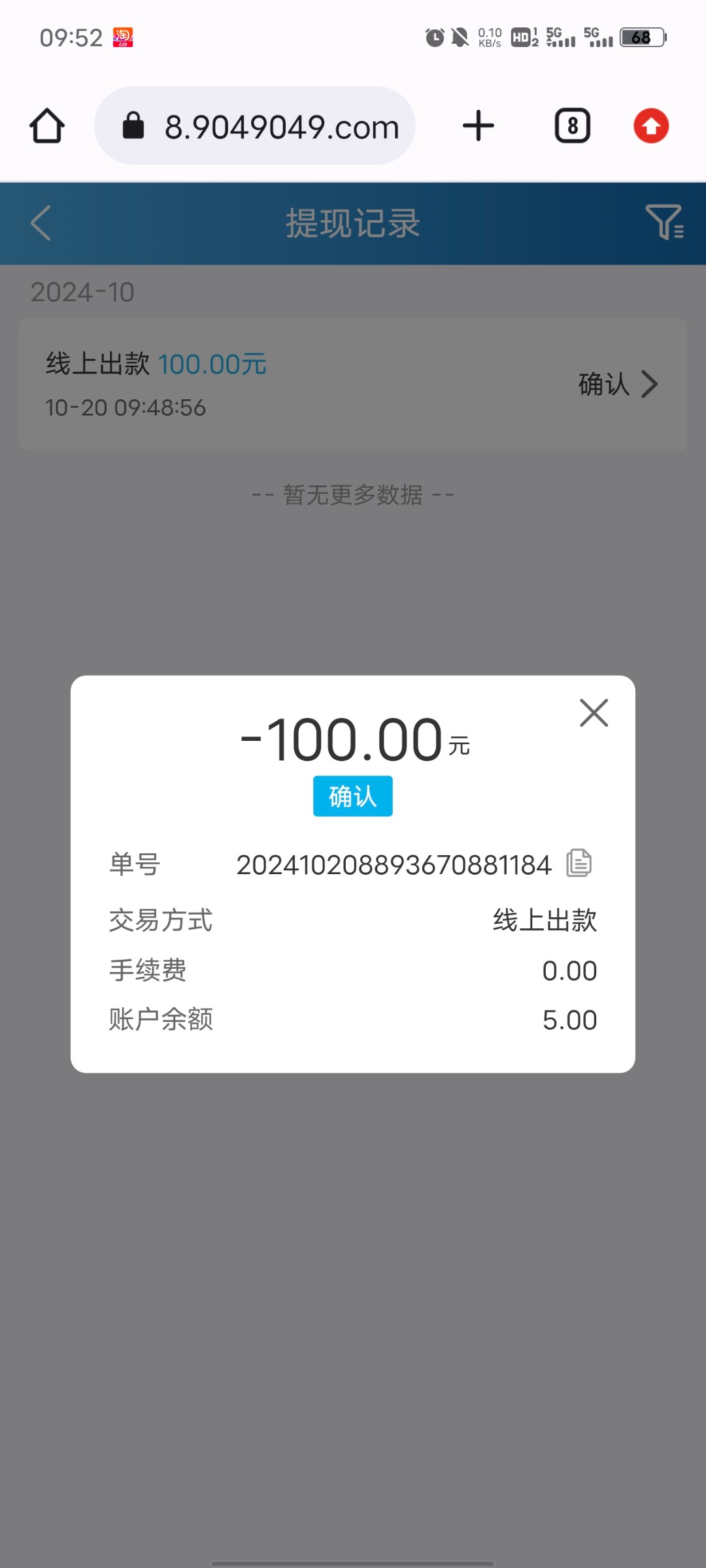This screenshot has height=1568, width=706.
Task: Go back from 提现记录 page
Action: 41,223
